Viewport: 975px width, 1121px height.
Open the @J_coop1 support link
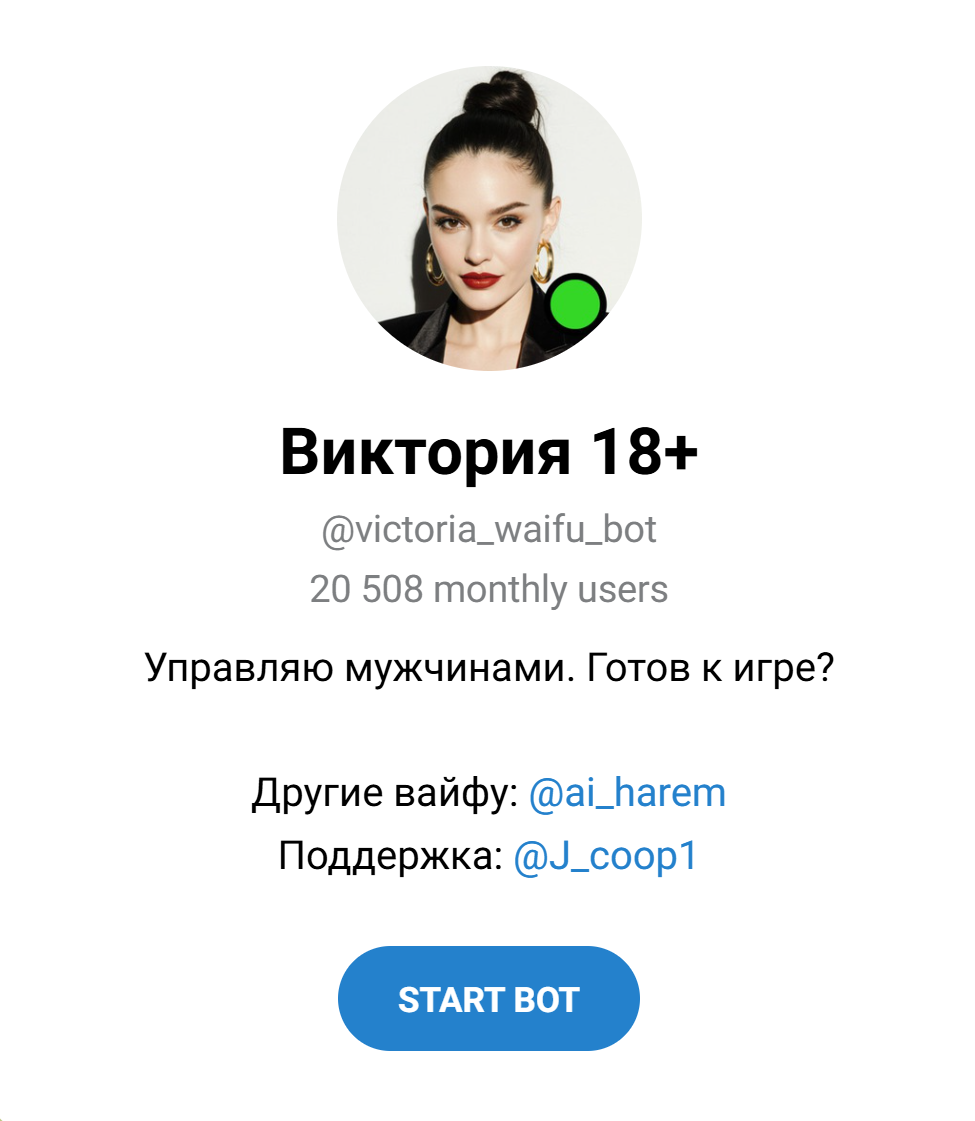pos(604,857)
